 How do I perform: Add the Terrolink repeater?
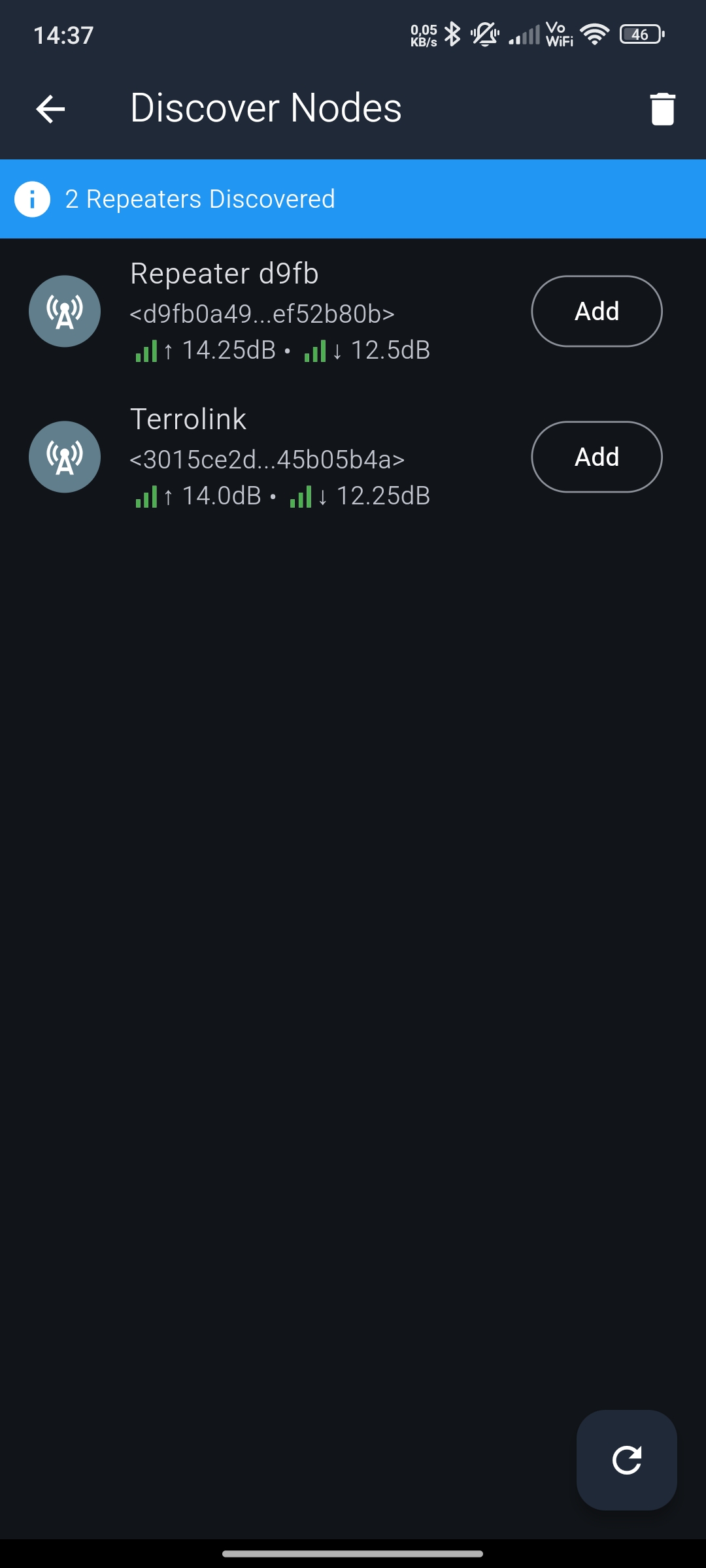(596, 457)
